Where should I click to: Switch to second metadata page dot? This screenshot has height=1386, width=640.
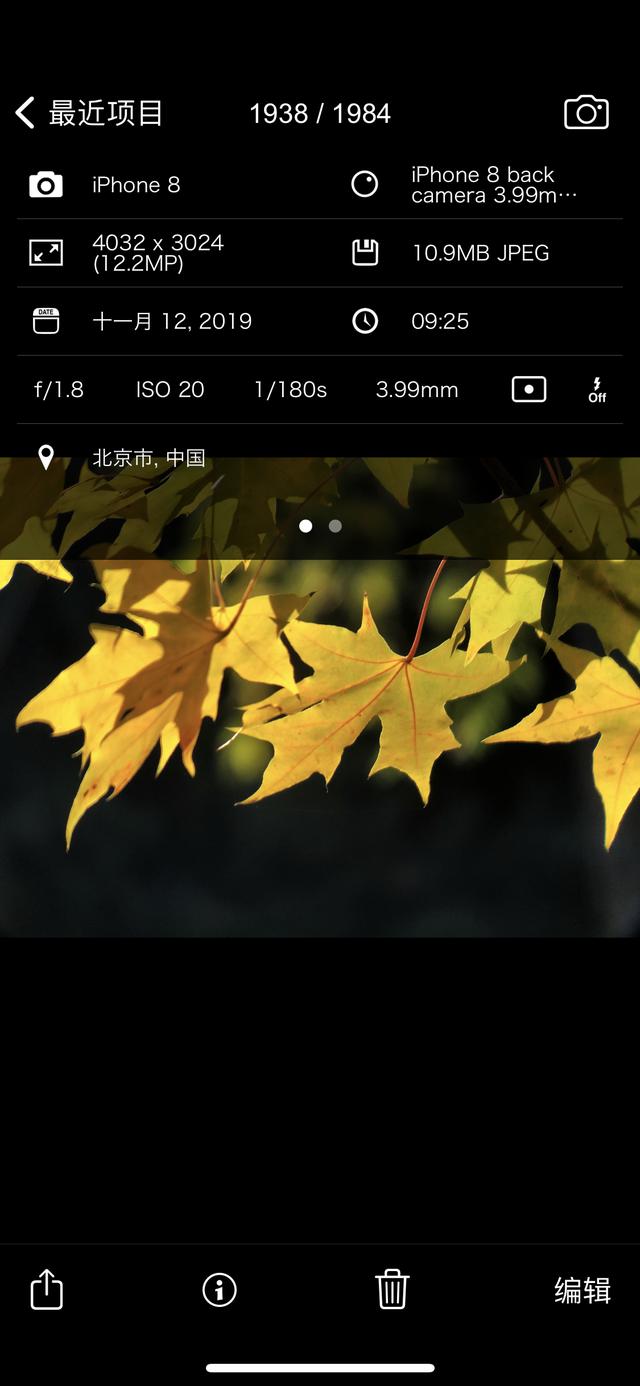pos(335,526)
